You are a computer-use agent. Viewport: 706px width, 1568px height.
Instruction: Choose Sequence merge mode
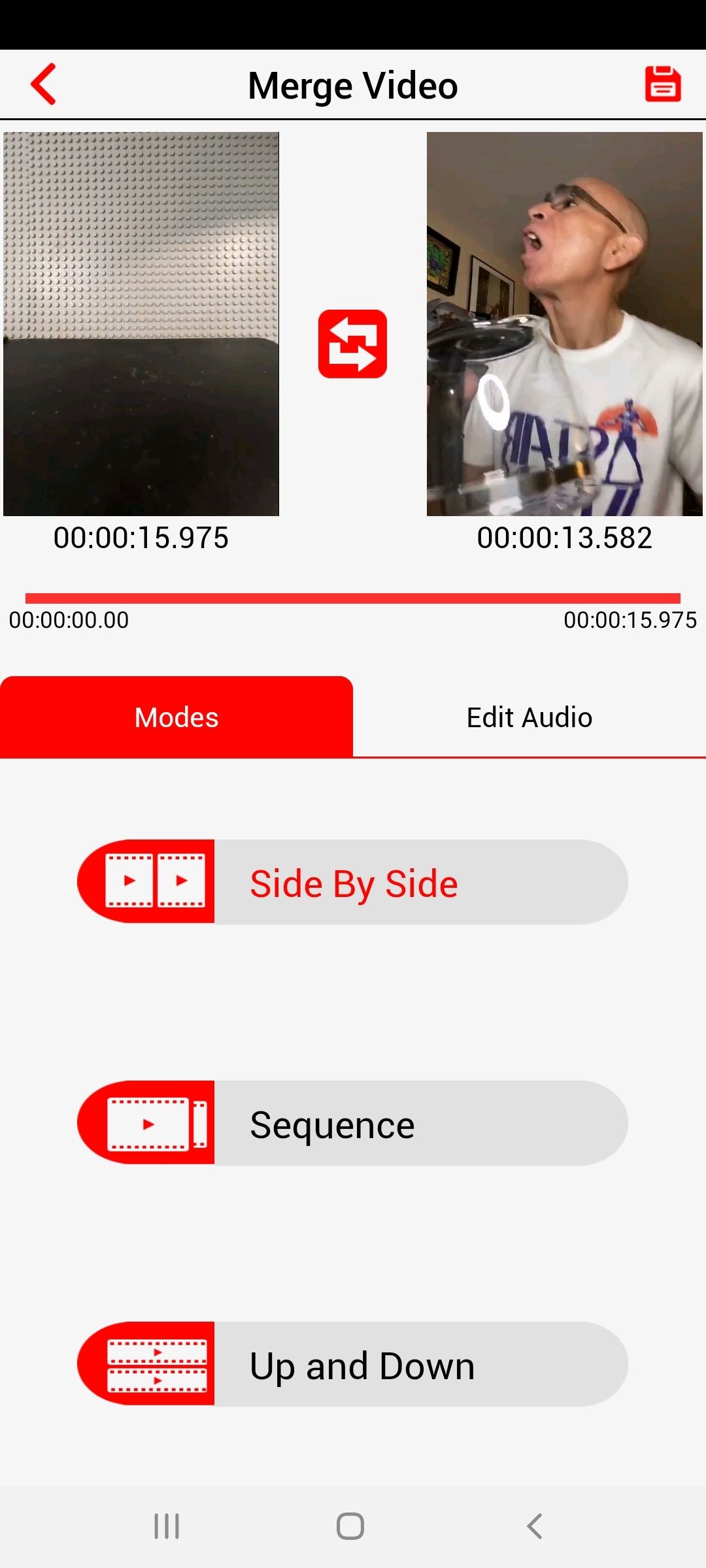353,1123
